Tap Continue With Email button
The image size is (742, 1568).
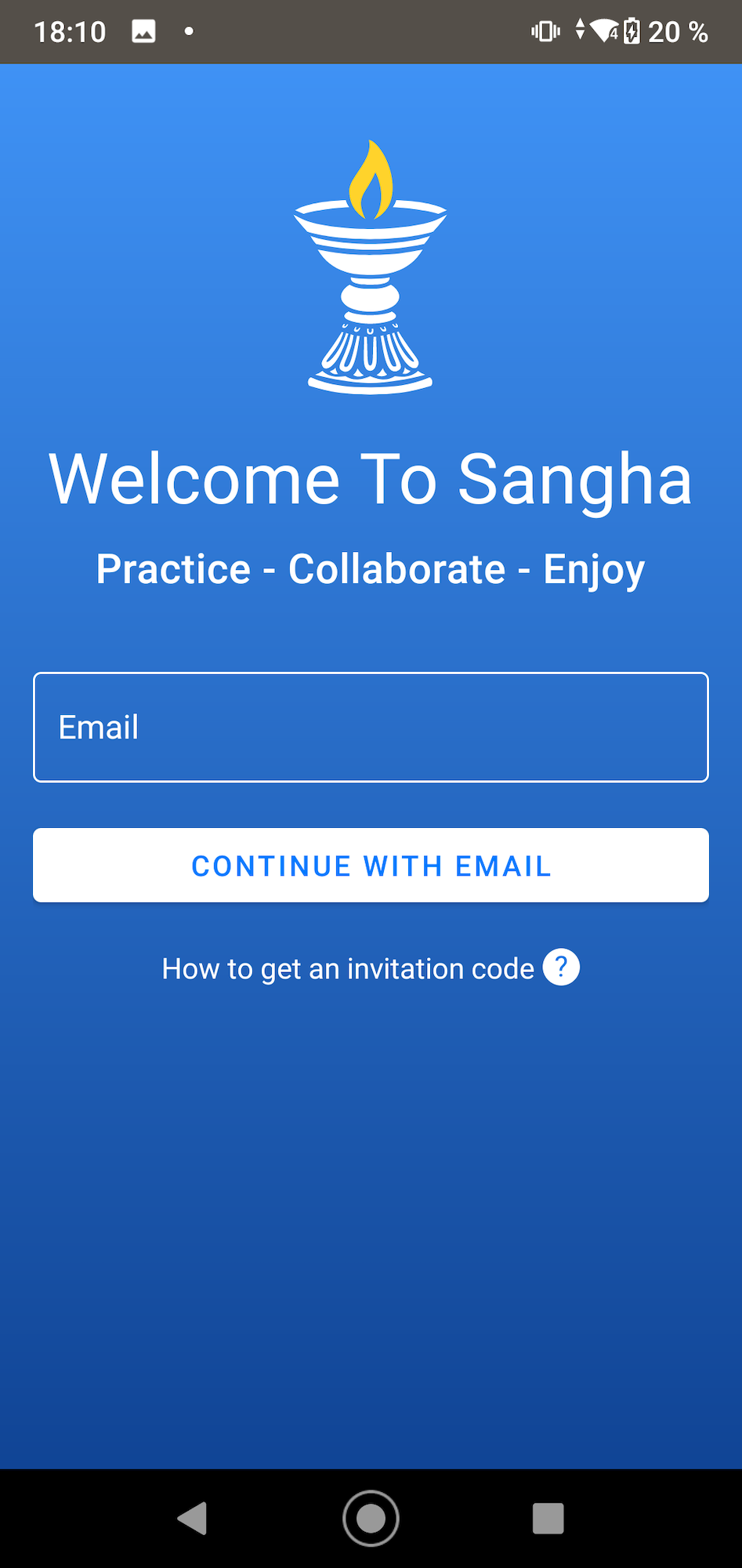click(371, 865)
